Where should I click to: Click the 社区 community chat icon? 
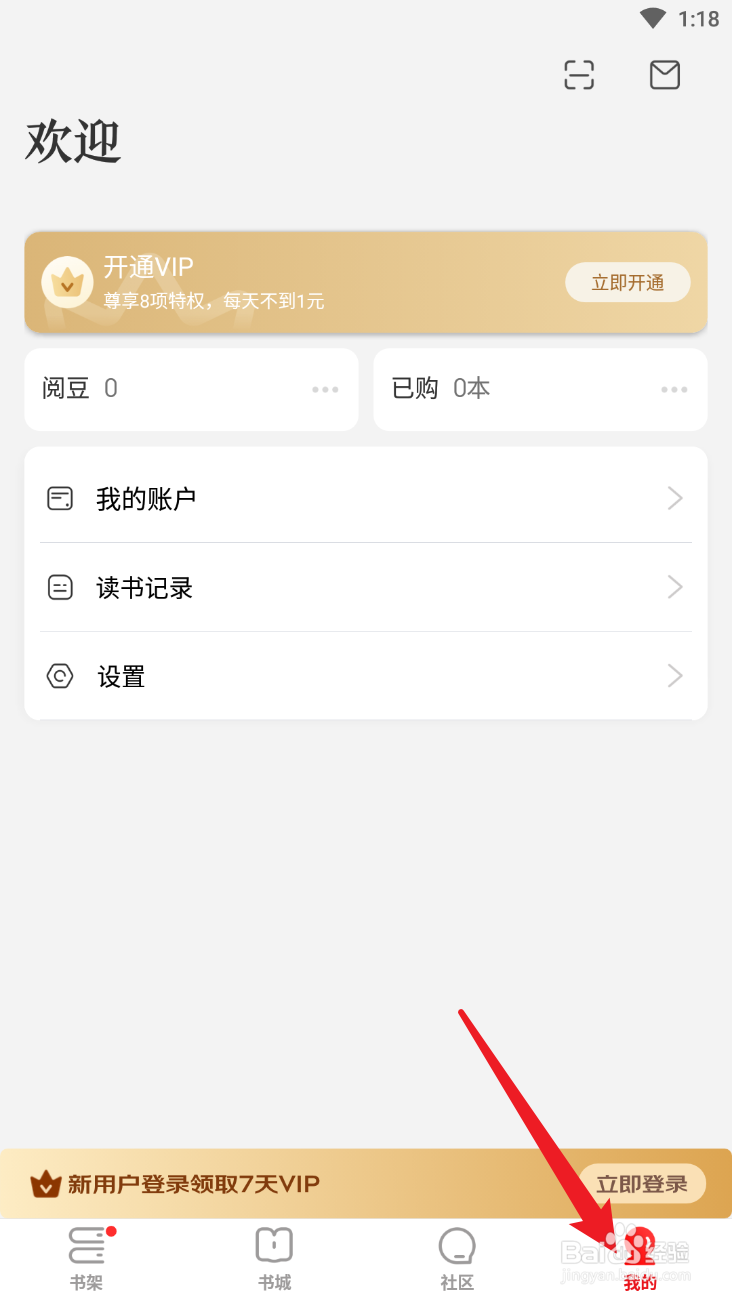457,1244
